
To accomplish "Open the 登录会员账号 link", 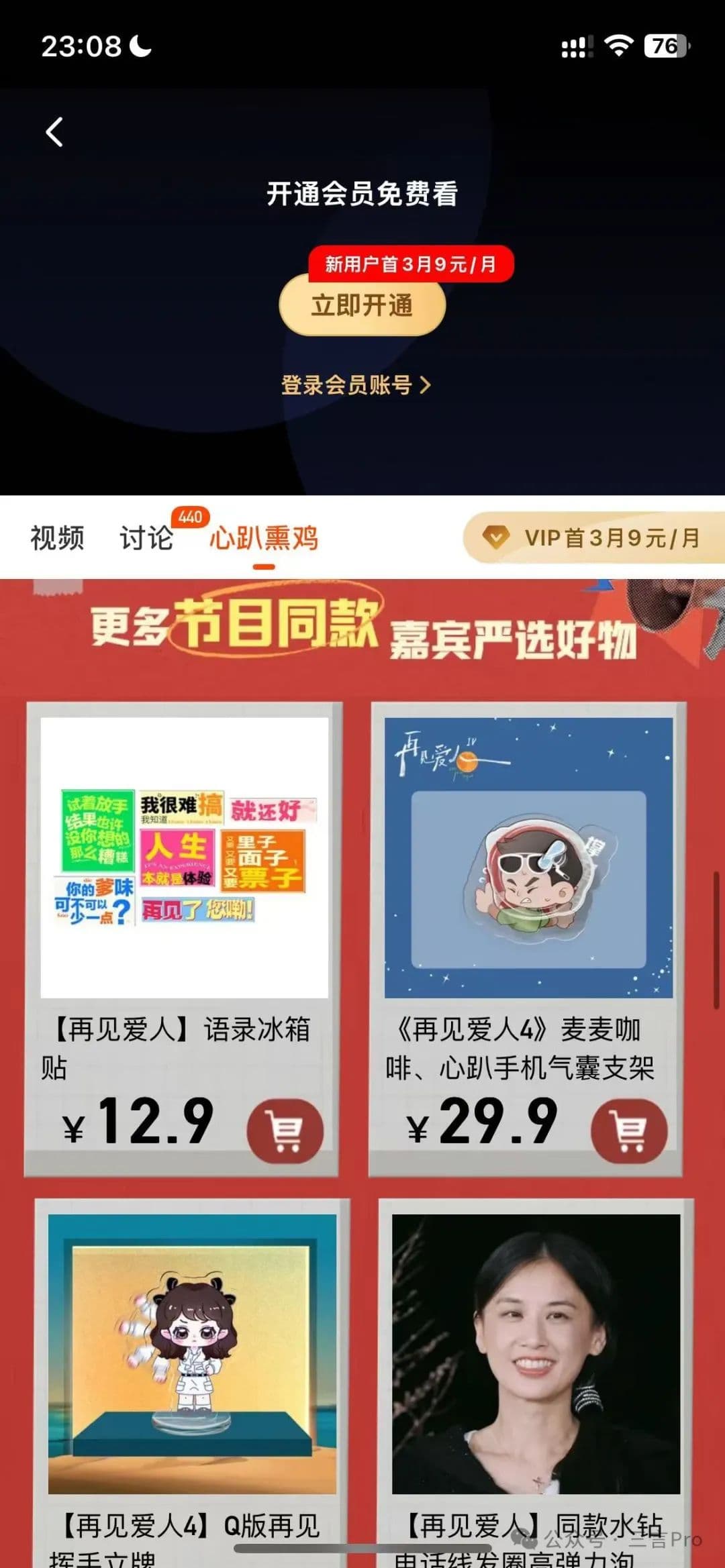I will [x=356, y=385].
